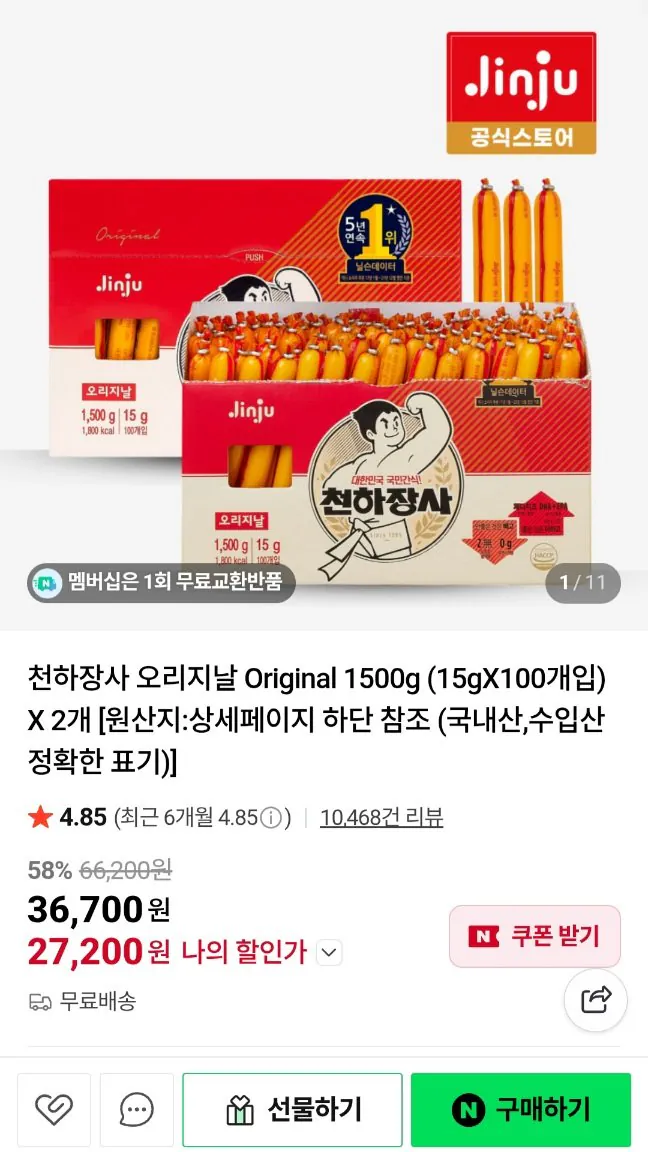Open the 10,468건 리뷰 reviews link
Viewport: 648px width, 1152px height.
tap(381, 817)
